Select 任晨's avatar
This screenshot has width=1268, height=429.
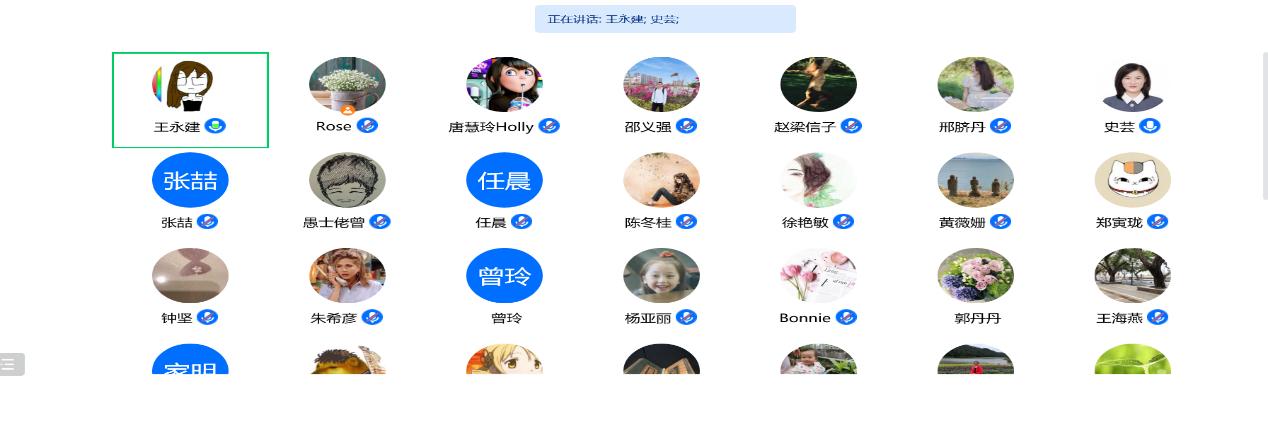[504, 180]
